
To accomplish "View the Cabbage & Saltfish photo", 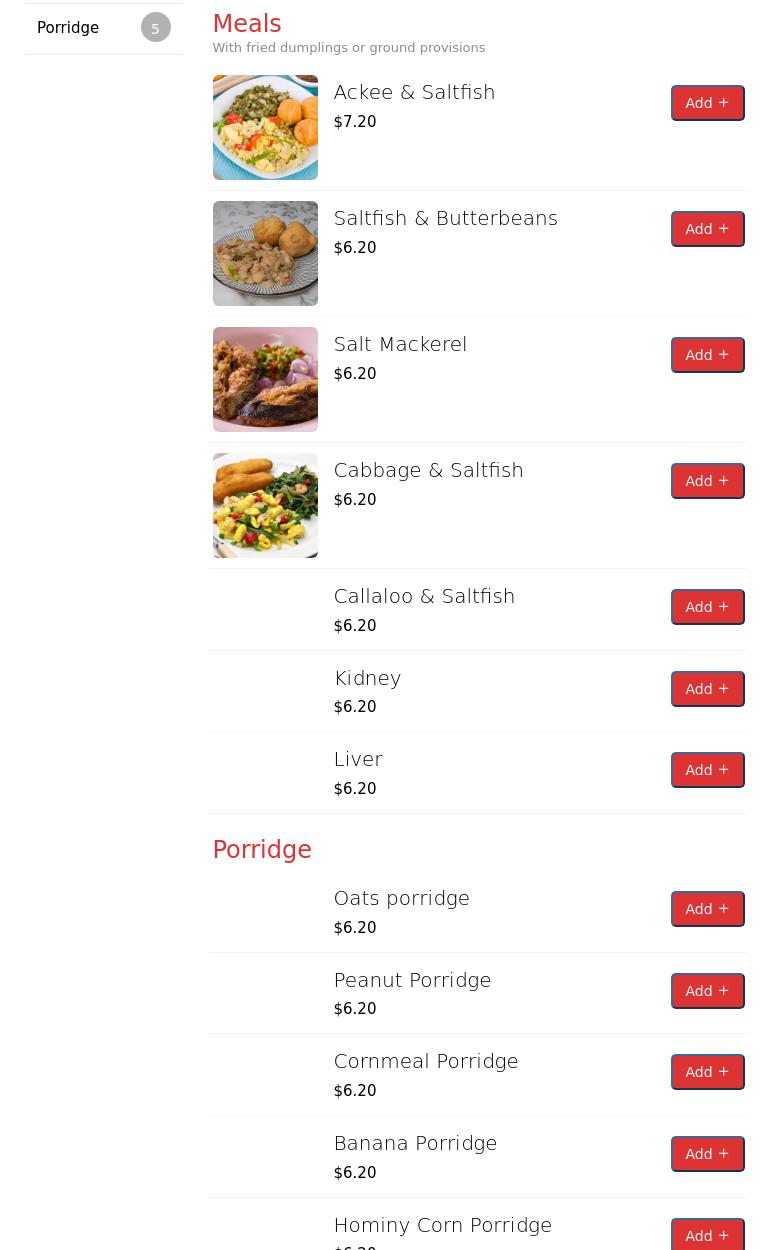I will click(x=265, y=505).
